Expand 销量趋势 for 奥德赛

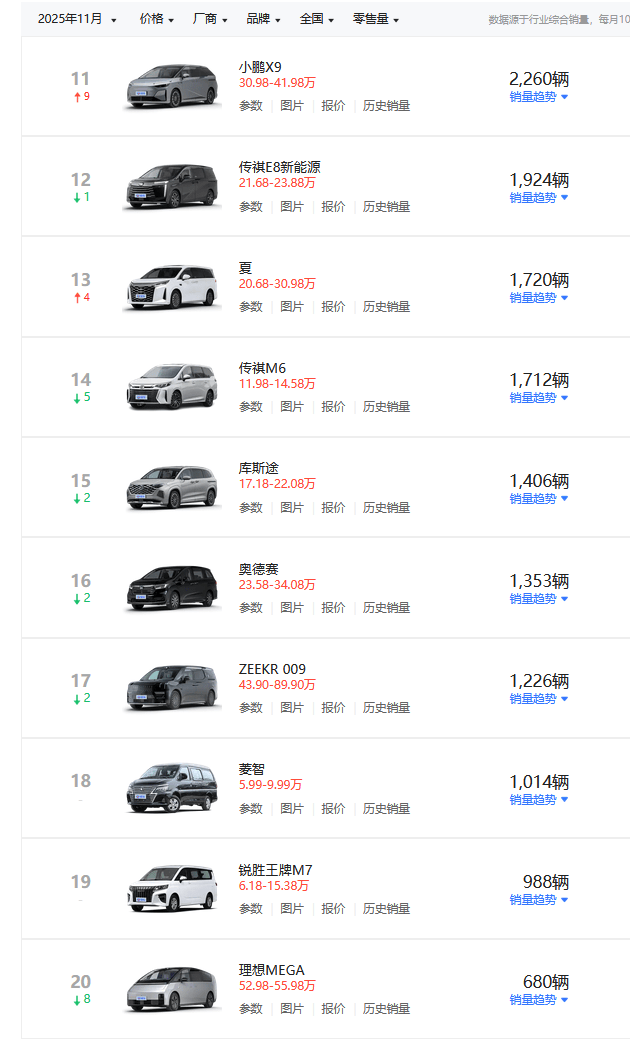538,599
